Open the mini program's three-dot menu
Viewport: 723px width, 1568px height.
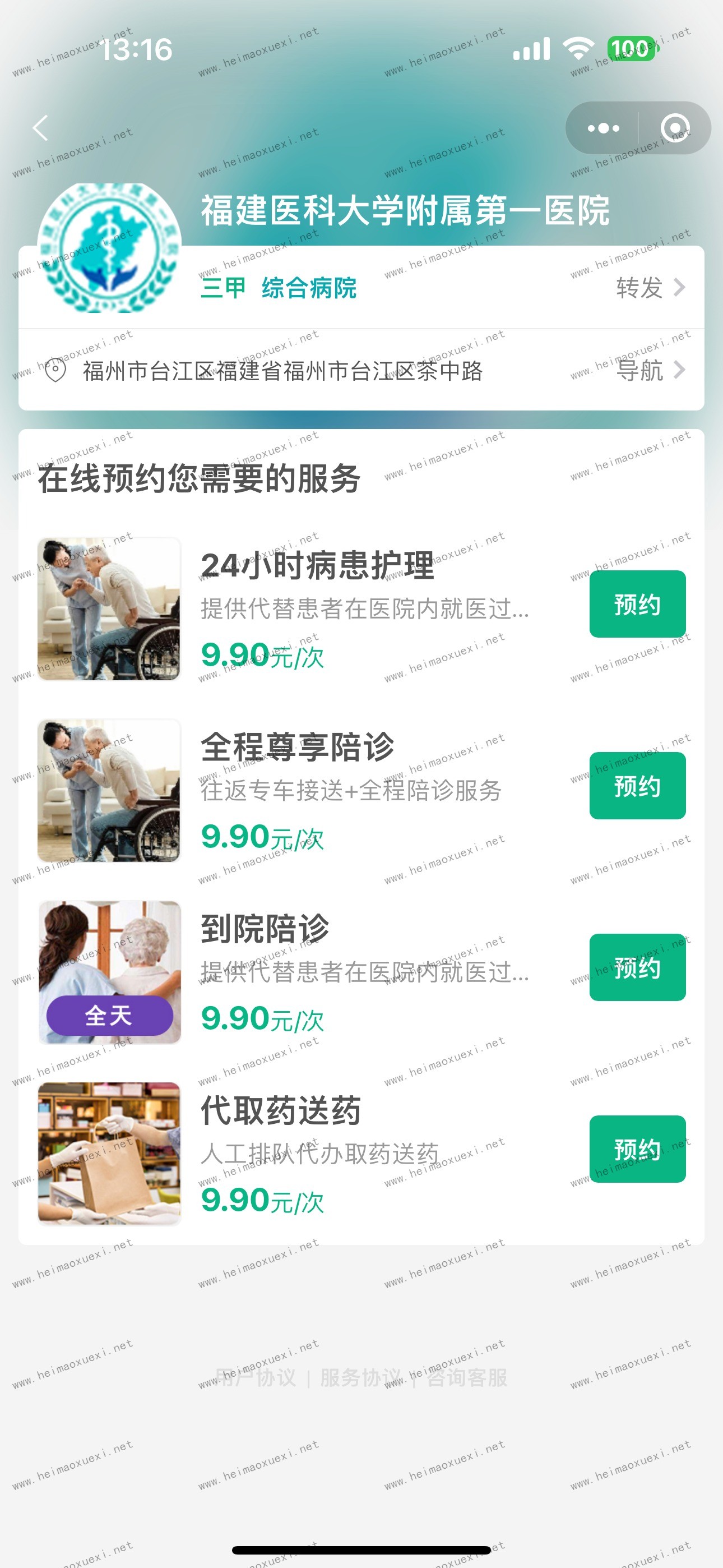[x=603, y=128]
